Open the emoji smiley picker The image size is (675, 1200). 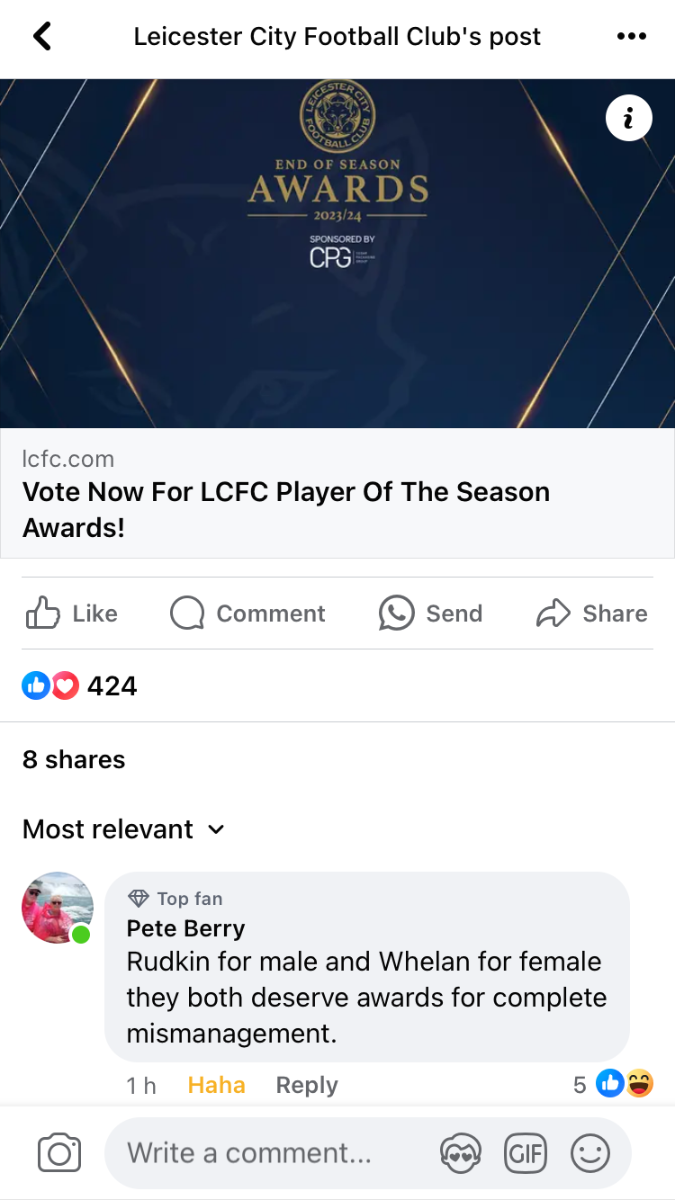[x=590, y=1154]
